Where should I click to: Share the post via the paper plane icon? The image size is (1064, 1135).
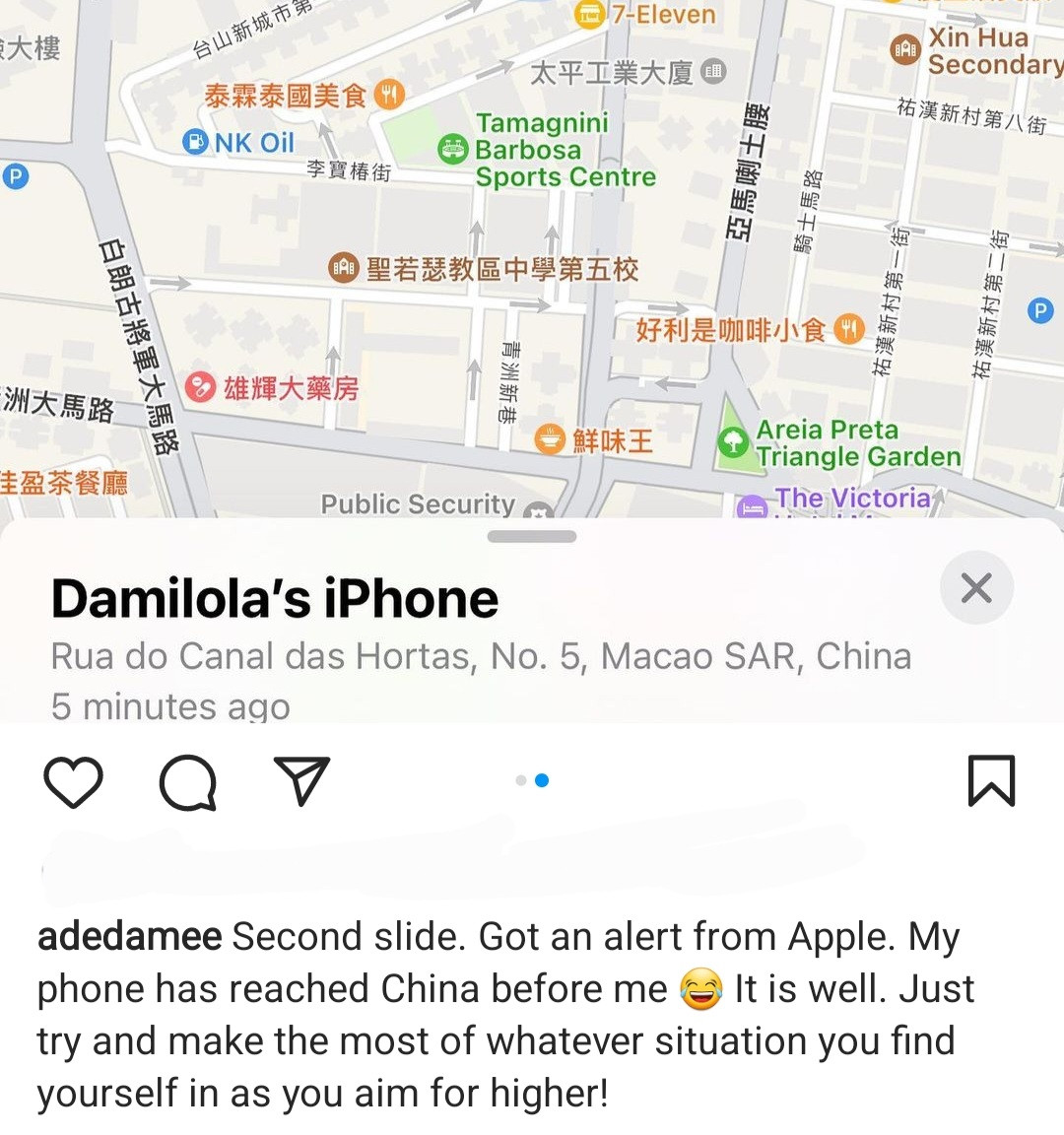(x=300, y=780)
